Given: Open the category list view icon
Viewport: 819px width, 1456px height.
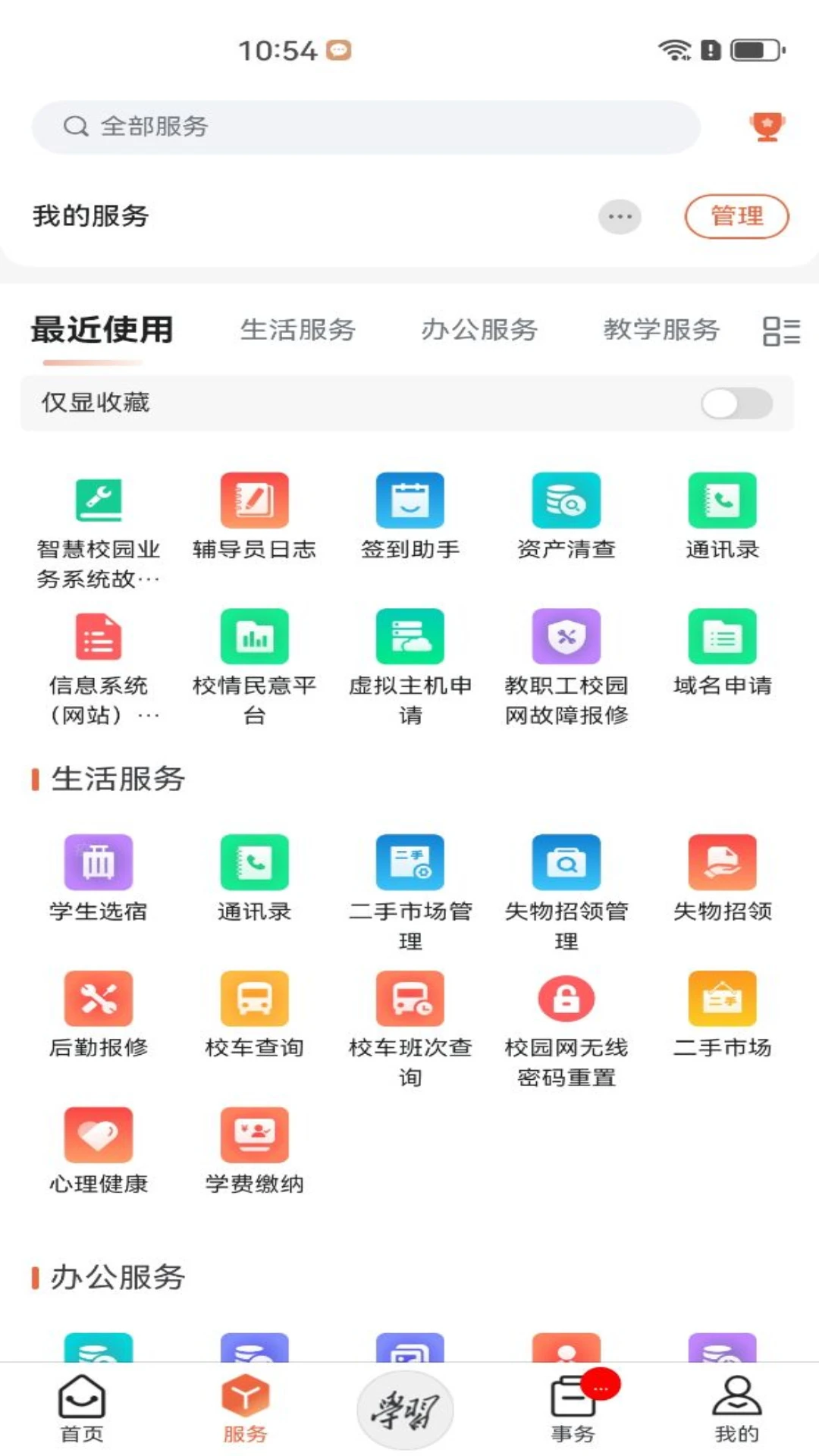Looking at the screenshot, I should pos(781,331).
